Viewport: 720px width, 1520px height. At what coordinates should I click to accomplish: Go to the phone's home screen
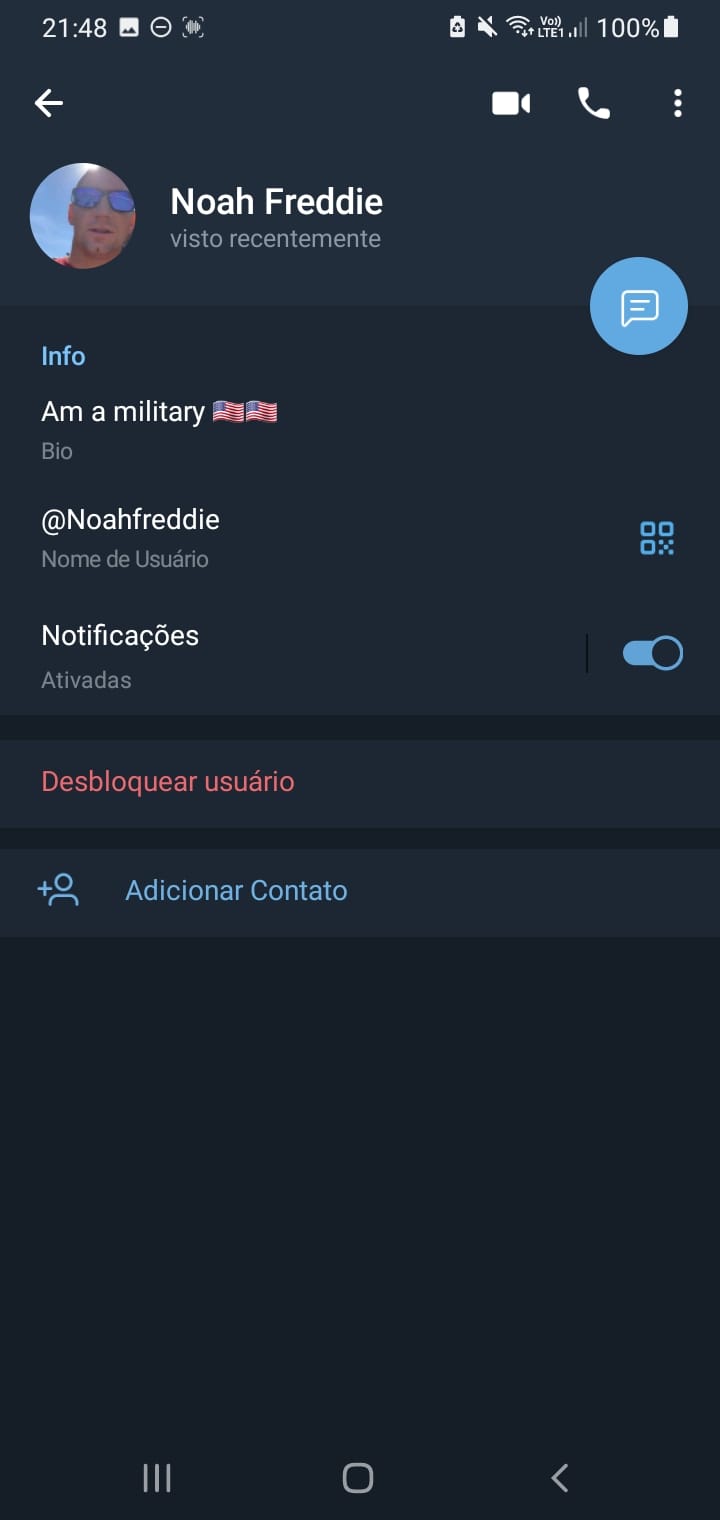(x=358, y=1477)
